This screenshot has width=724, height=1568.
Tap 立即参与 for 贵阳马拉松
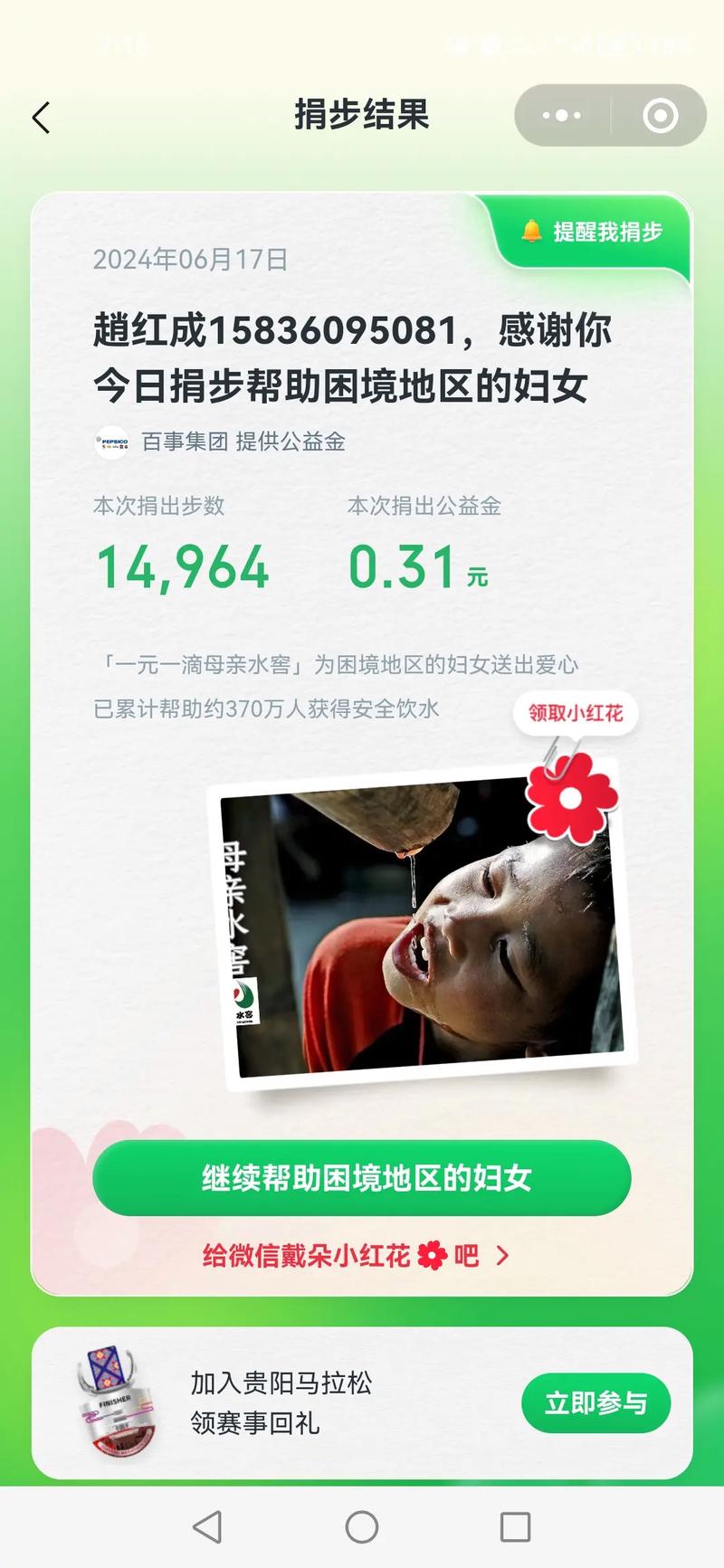[x=595, y=1403]
